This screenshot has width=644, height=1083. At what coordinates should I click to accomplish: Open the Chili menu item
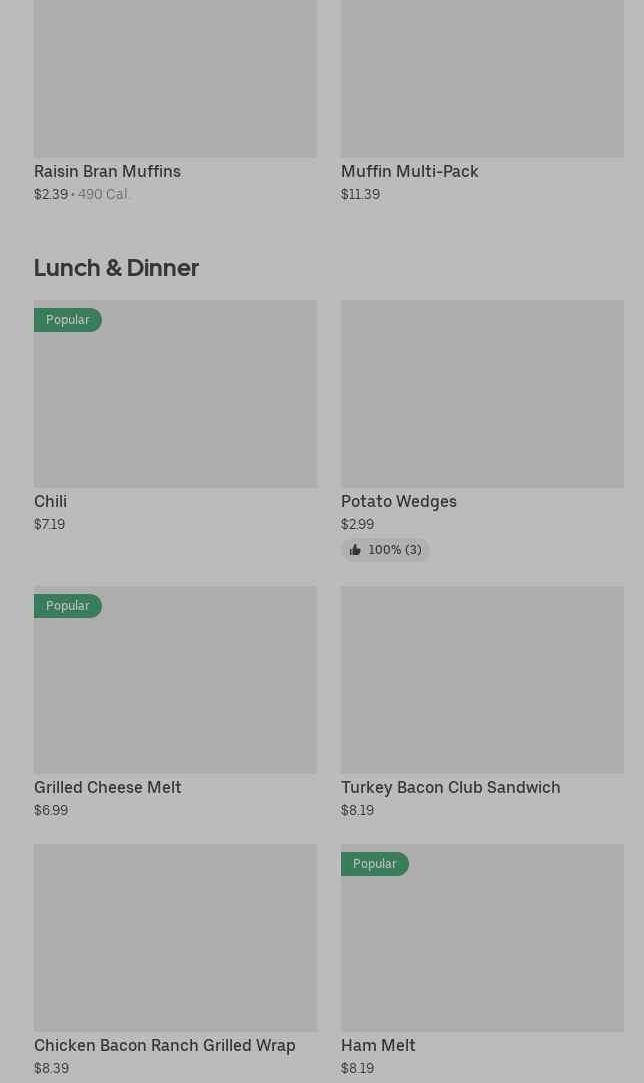coord(175,416)
